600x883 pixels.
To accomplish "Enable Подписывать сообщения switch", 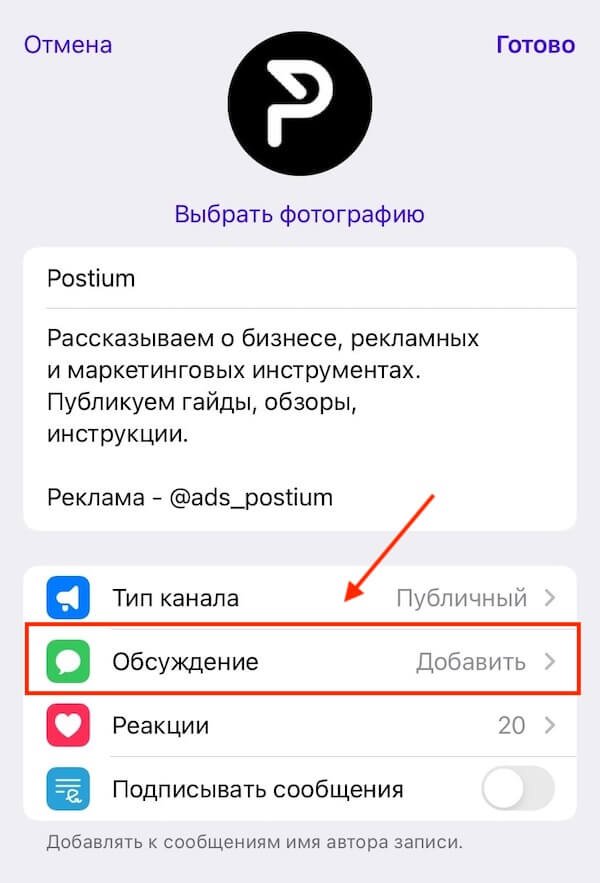I will pyautogui.click(x=517, y=788).
